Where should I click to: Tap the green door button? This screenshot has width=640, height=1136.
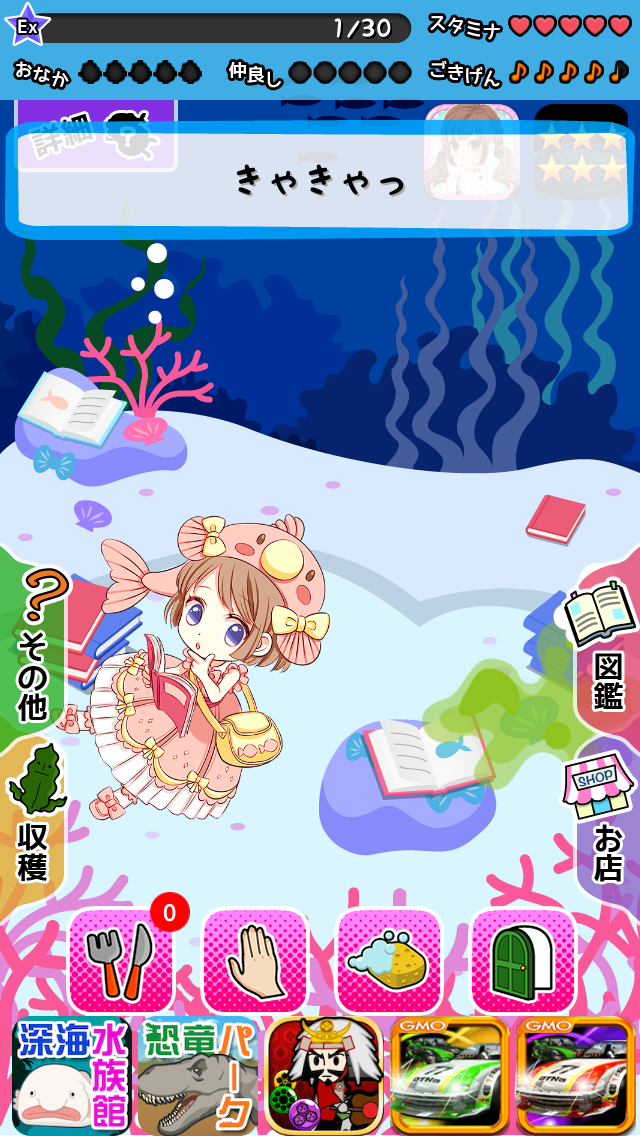pyautogui.click(x=523, y=960)
